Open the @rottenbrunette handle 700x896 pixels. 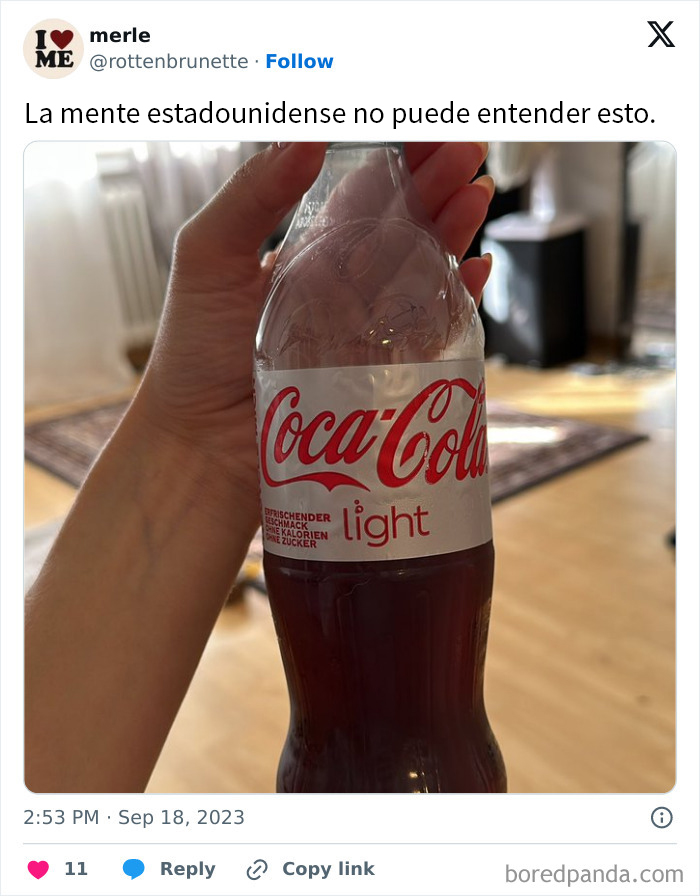point(168,61)
